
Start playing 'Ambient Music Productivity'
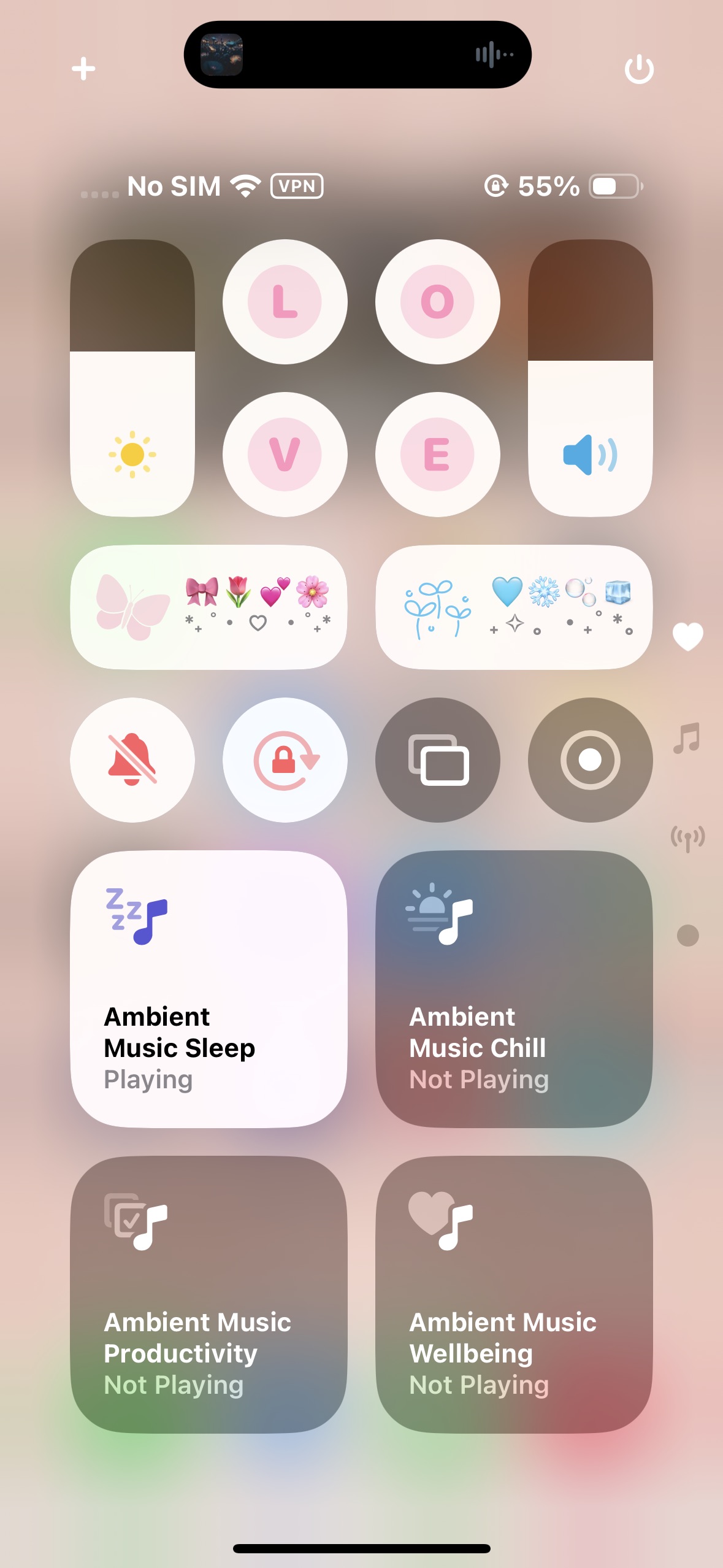(x=209, y=1294)
